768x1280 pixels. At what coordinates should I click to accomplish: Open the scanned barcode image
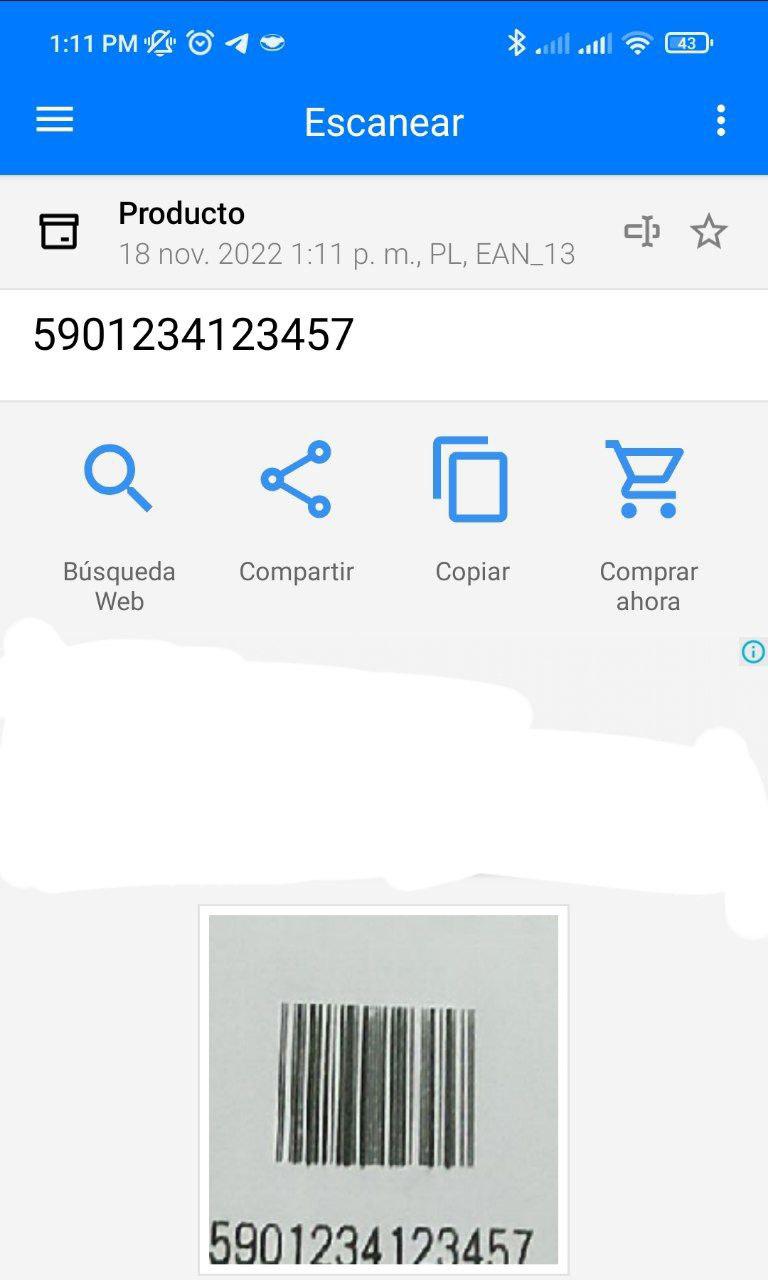pyautogui.click(x=383, y=1088)
